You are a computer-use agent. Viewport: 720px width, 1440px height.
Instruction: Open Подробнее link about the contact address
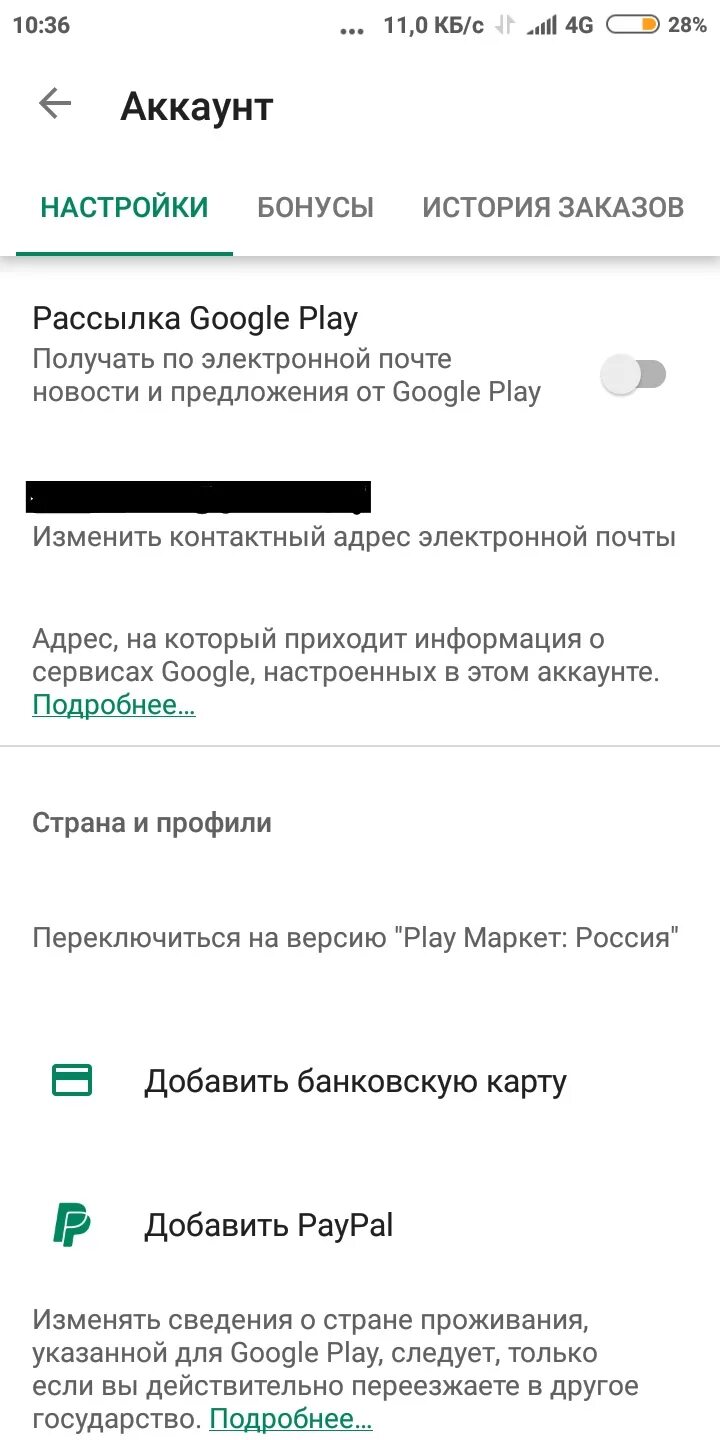[x=114, y=705]
